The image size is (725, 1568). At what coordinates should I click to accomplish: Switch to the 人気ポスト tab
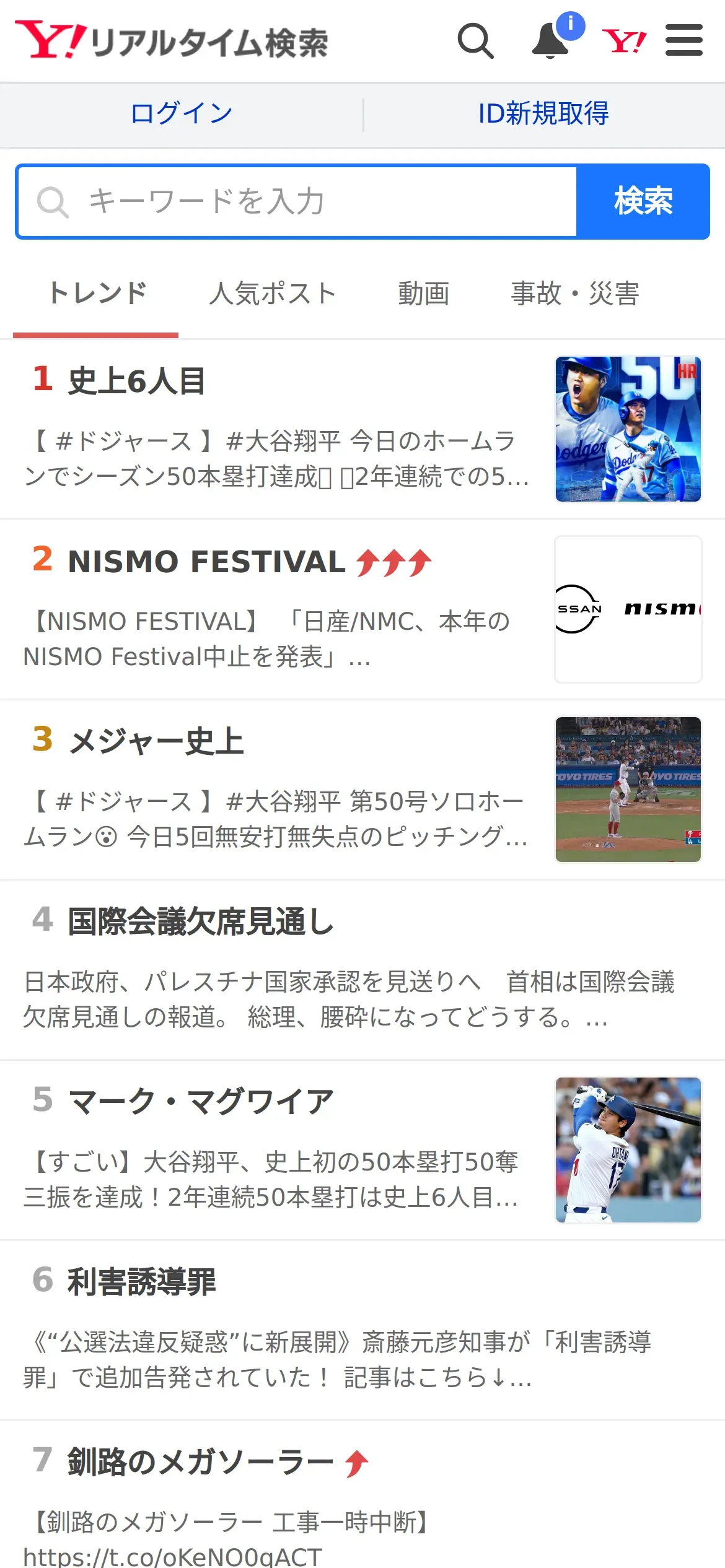tap(273, 294)
